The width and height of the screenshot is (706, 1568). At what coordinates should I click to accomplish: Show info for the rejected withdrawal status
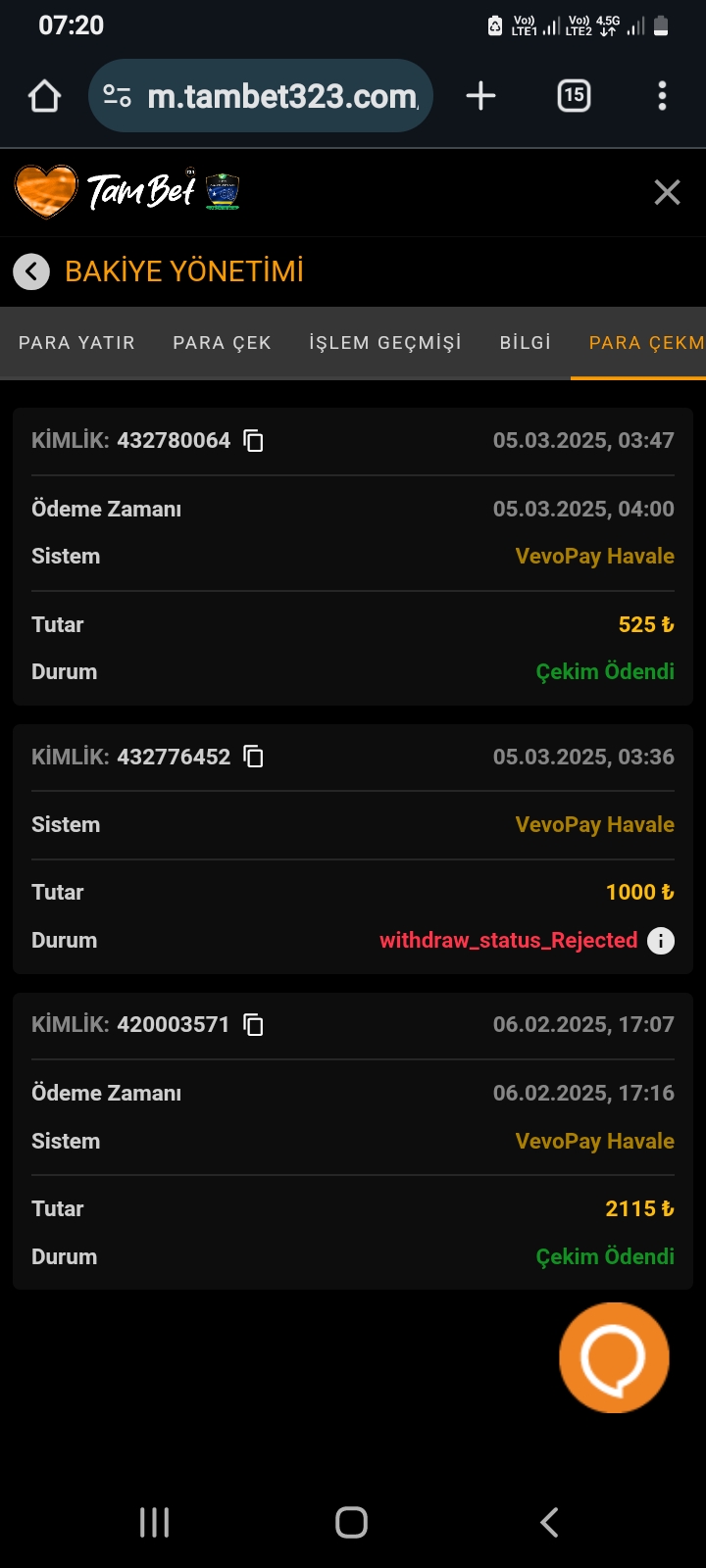coord(661,941)
